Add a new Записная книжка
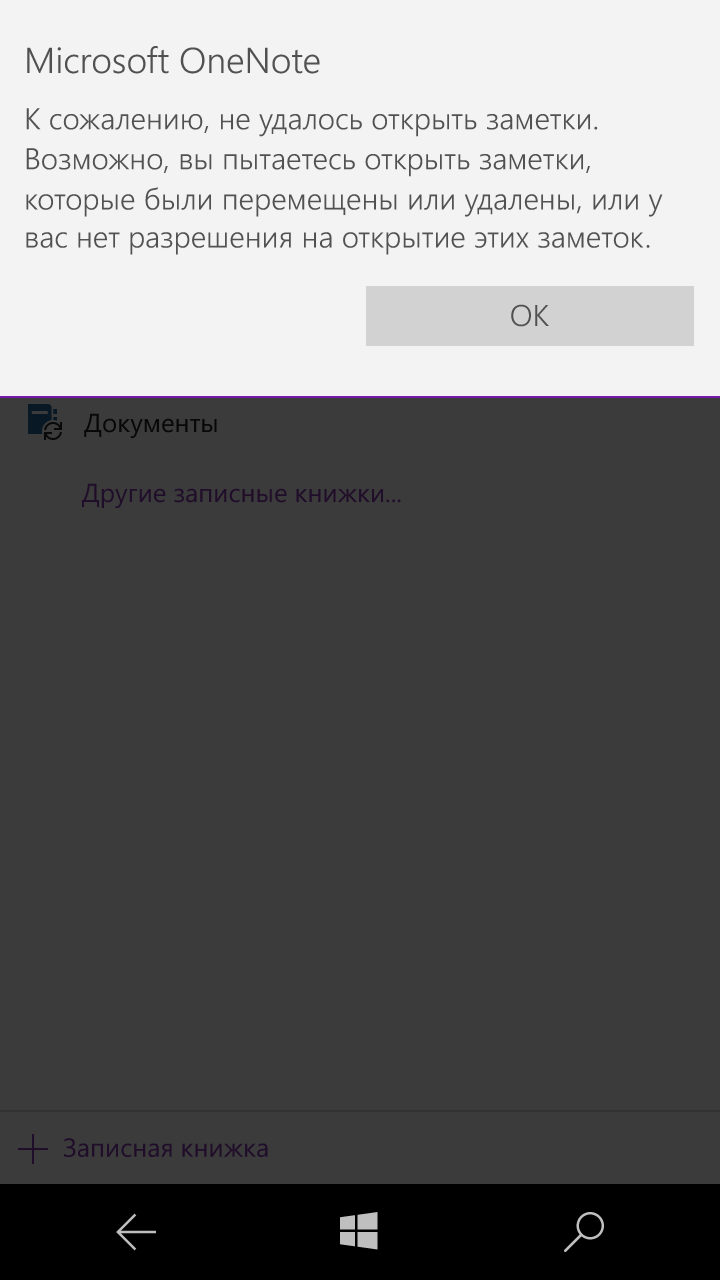 coord(144,1148)
